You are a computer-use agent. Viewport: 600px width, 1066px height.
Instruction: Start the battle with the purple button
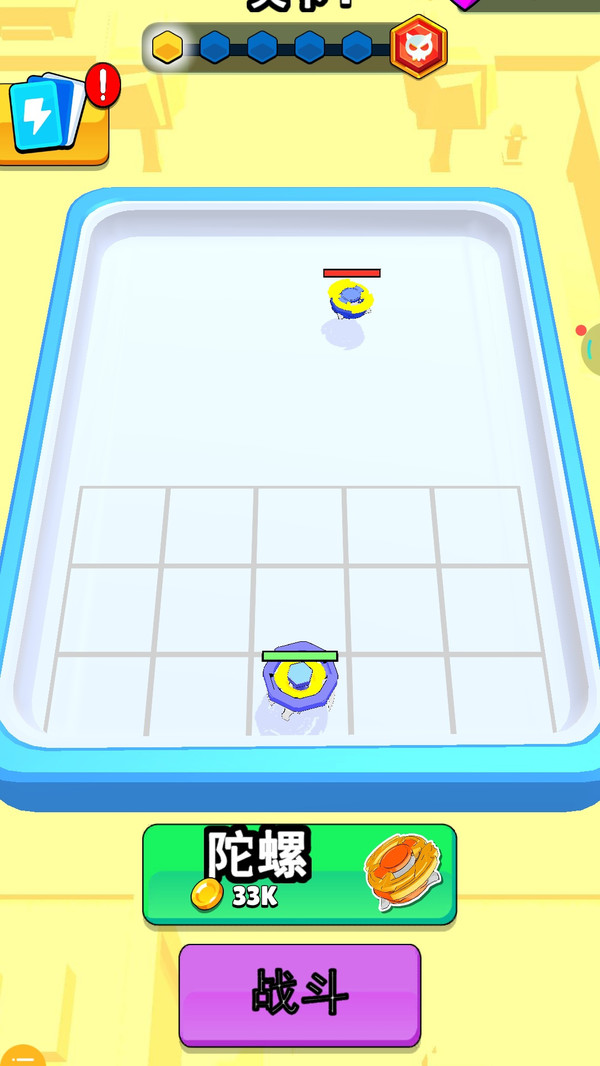pos(299,994)
